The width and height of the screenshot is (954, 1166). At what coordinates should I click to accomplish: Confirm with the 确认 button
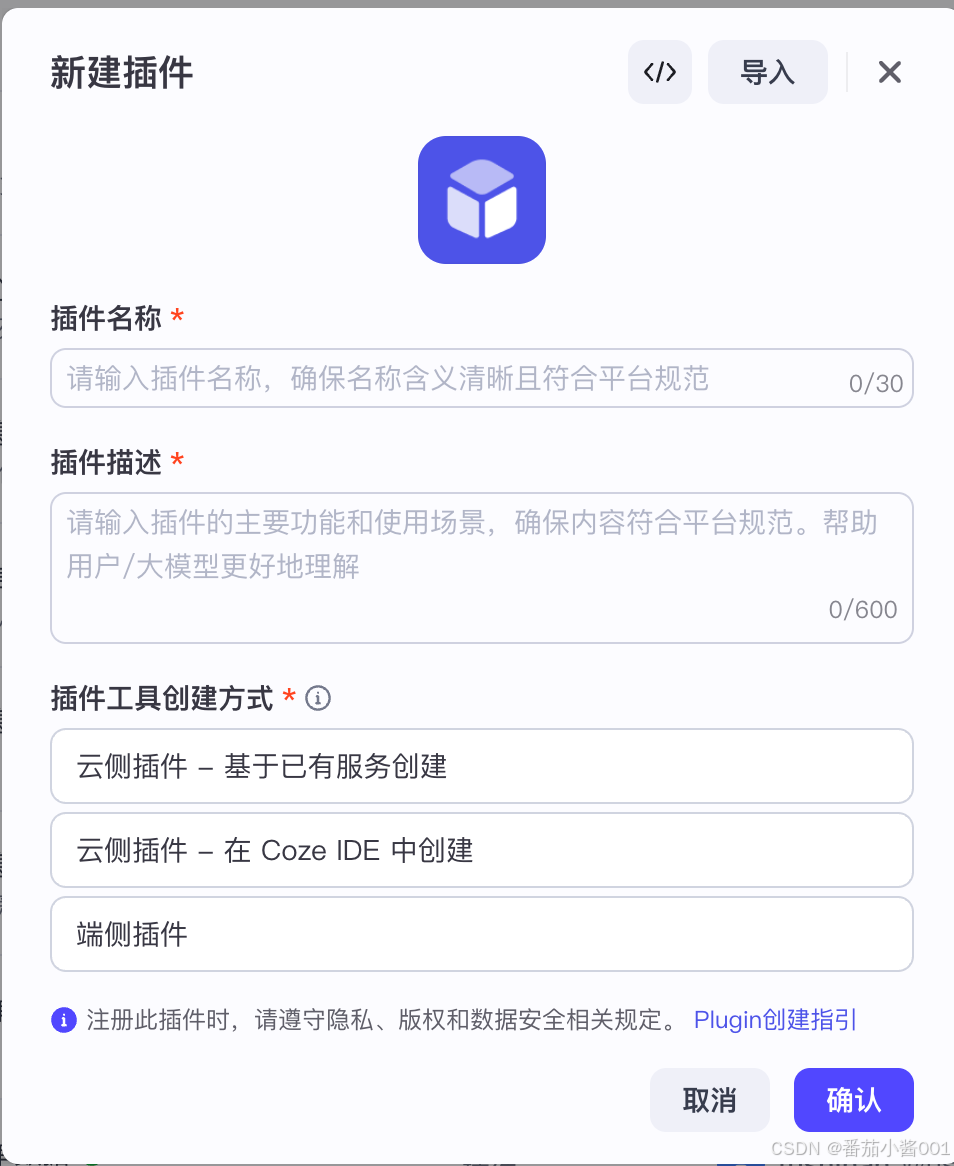[x=853, y=1100]
